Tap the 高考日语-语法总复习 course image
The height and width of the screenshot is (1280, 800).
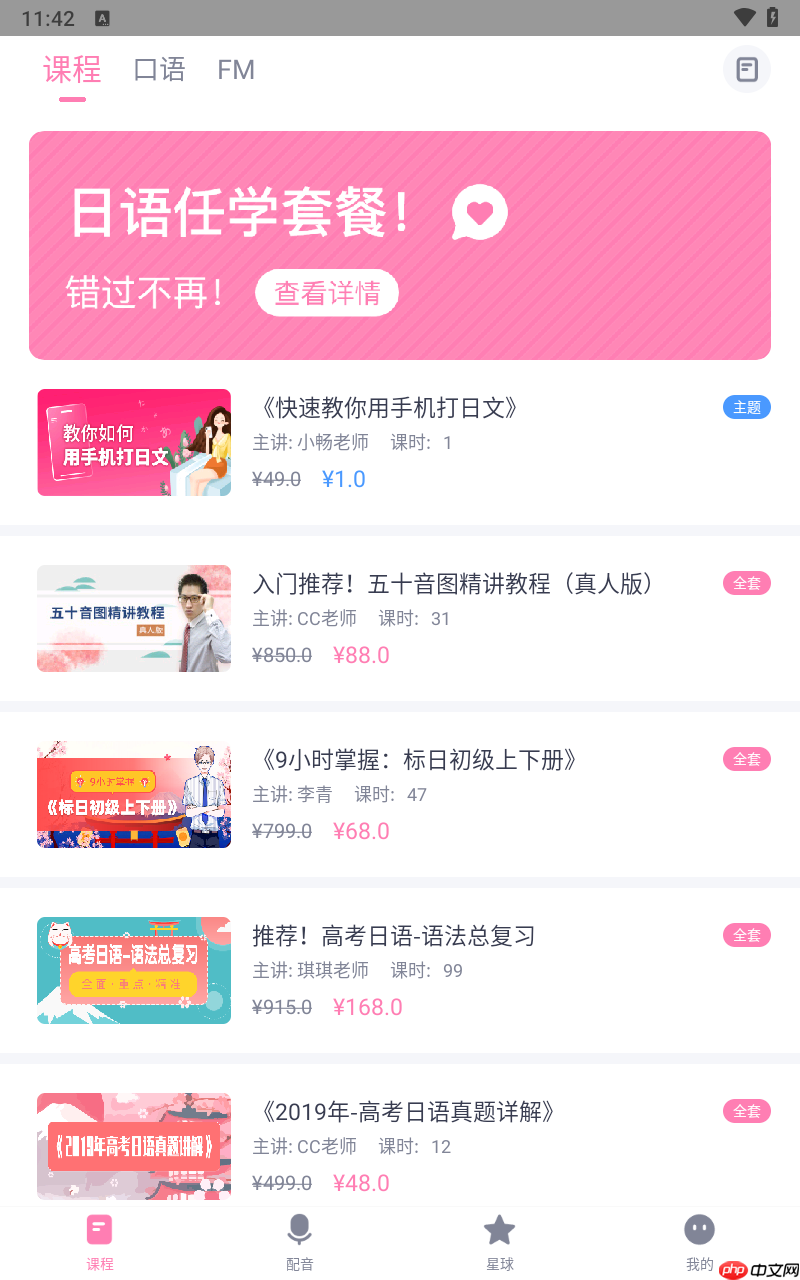(134, 970)
